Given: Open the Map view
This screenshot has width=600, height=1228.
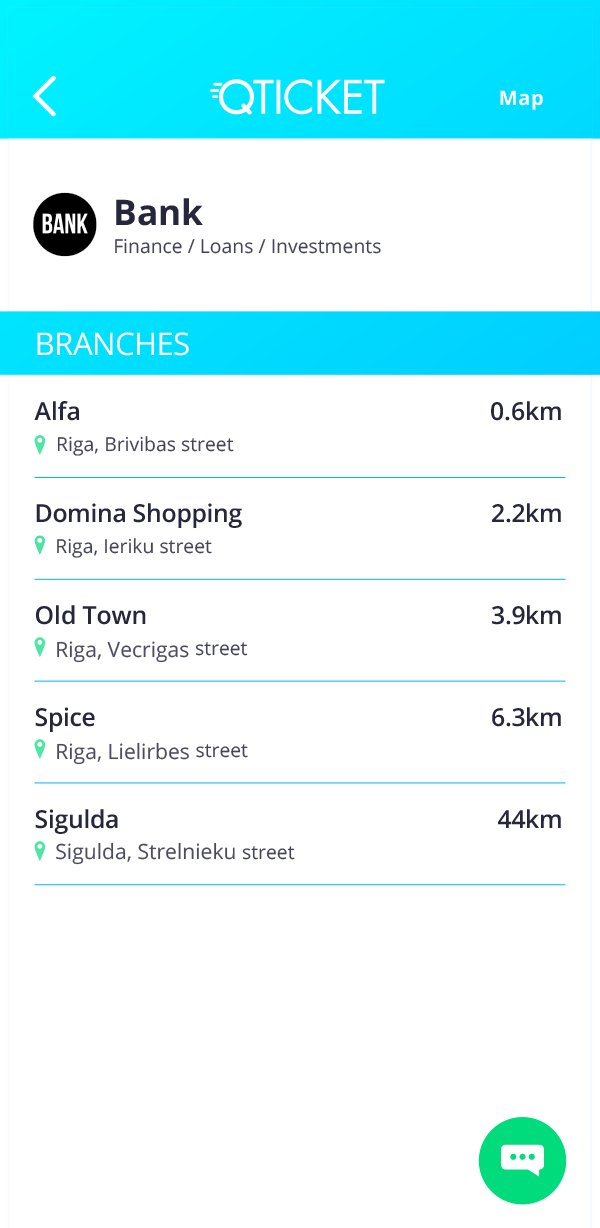Looking at the screenshot, I should pos(521,98).
